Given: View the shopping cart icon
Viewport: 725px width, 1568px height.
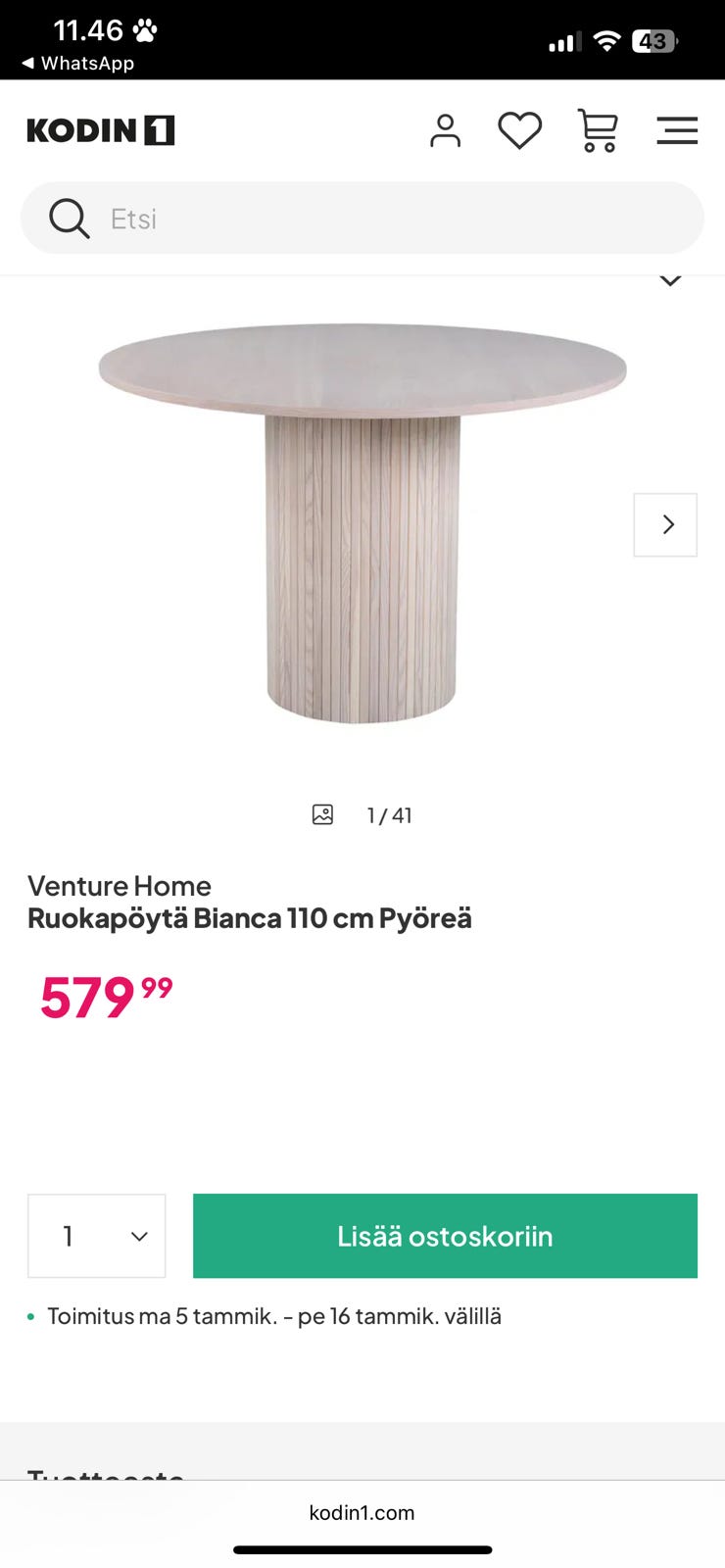Looking at the screenshot, I should coord(597,128).
